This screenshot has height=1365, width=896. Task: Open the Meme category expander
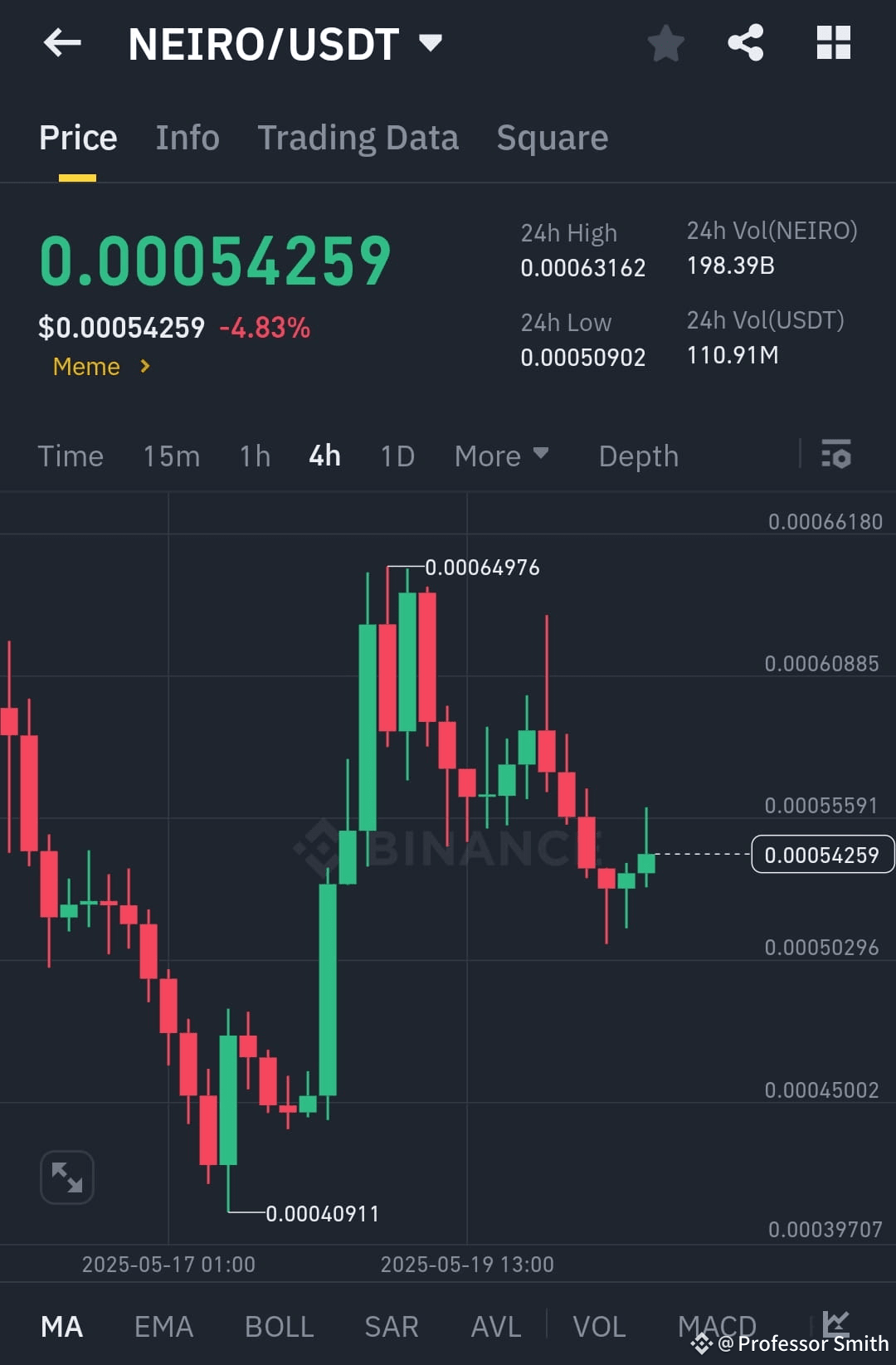[100, 366]
